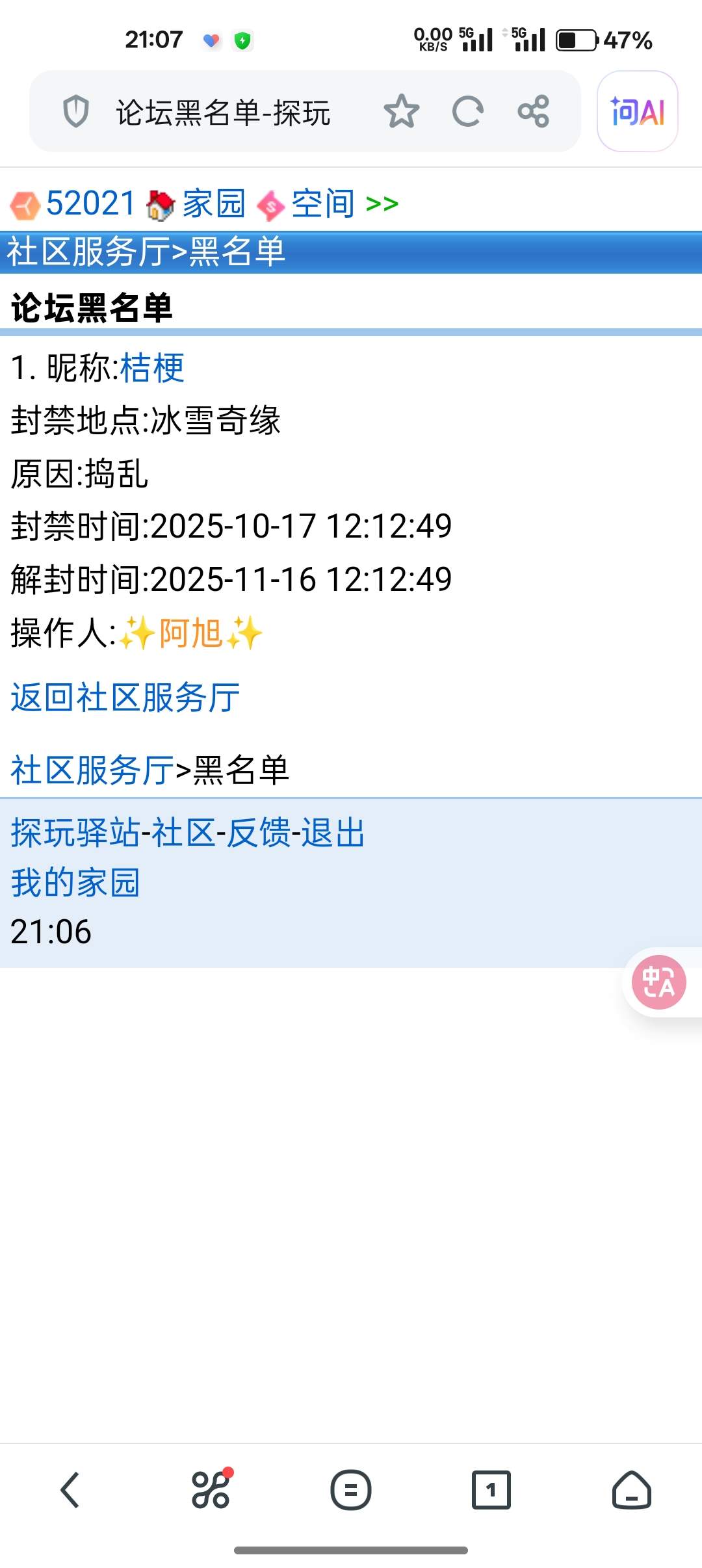Open operator 阿旭's profile
The width and height of the screenshot is (702, 1568).
pos(191,633)
